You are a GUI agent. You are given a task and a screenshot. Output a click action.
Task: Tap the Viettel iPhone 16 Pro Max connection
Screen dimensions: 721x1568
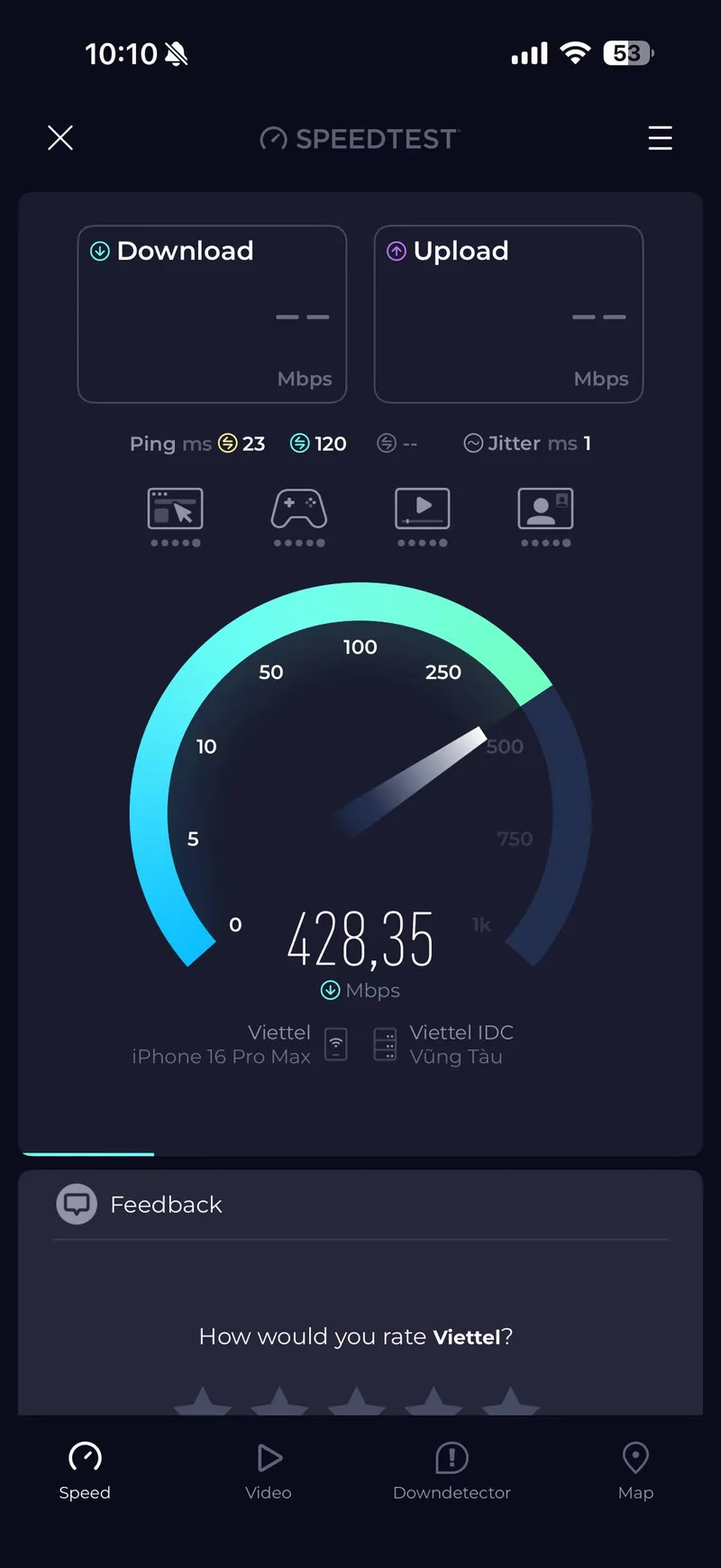240,1044
